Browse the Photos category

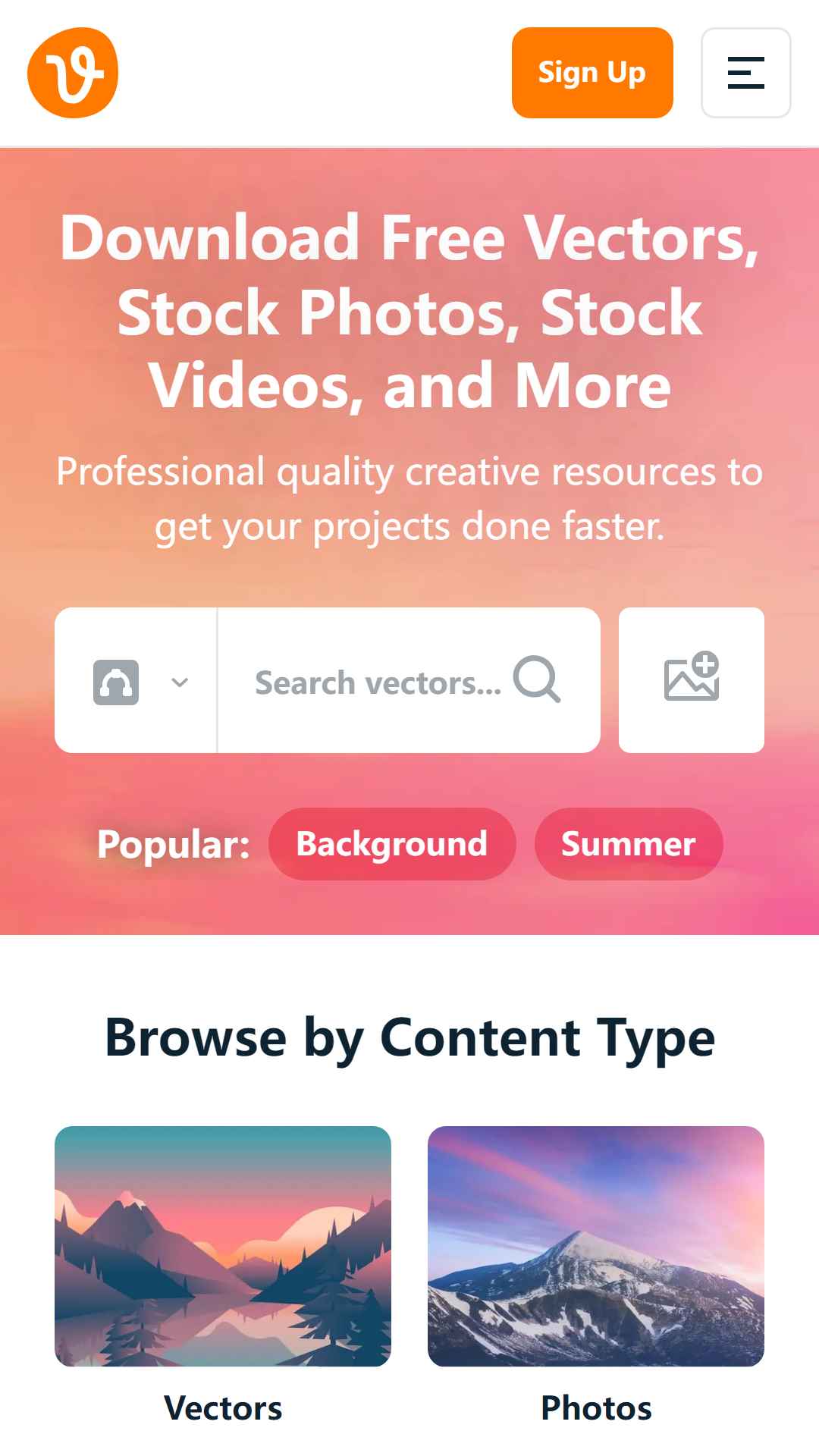coord(596,1274)
